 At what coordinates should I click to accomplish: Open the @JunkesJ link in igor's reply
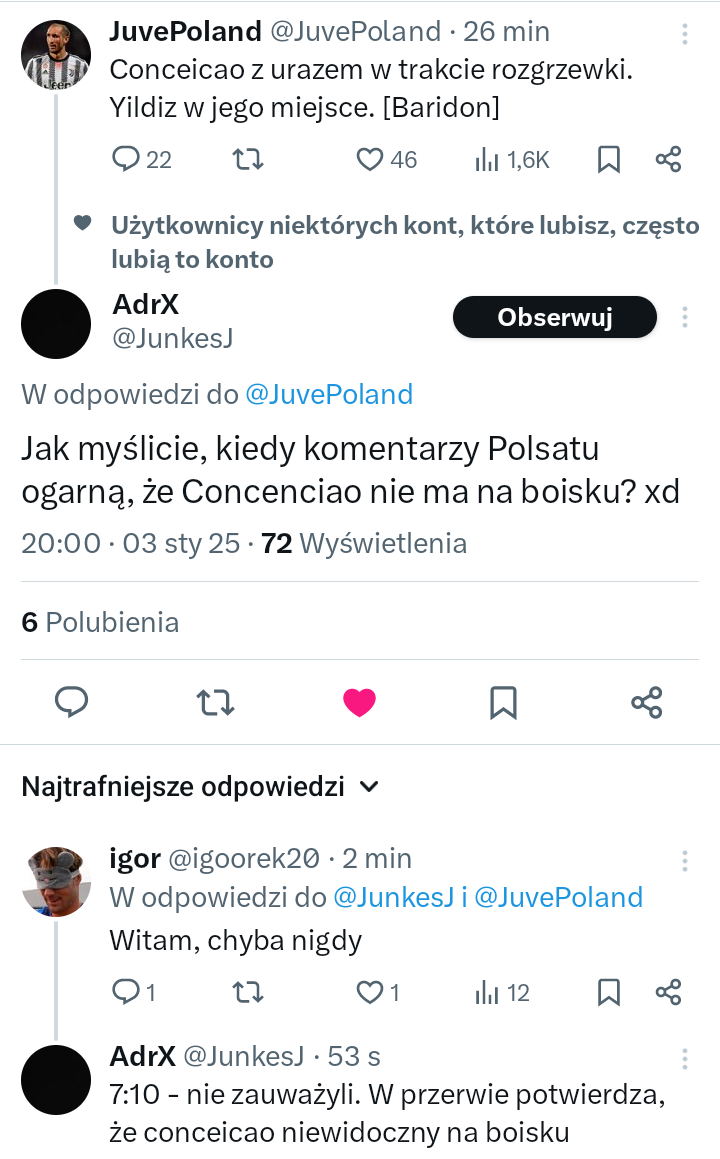[393, 897]
